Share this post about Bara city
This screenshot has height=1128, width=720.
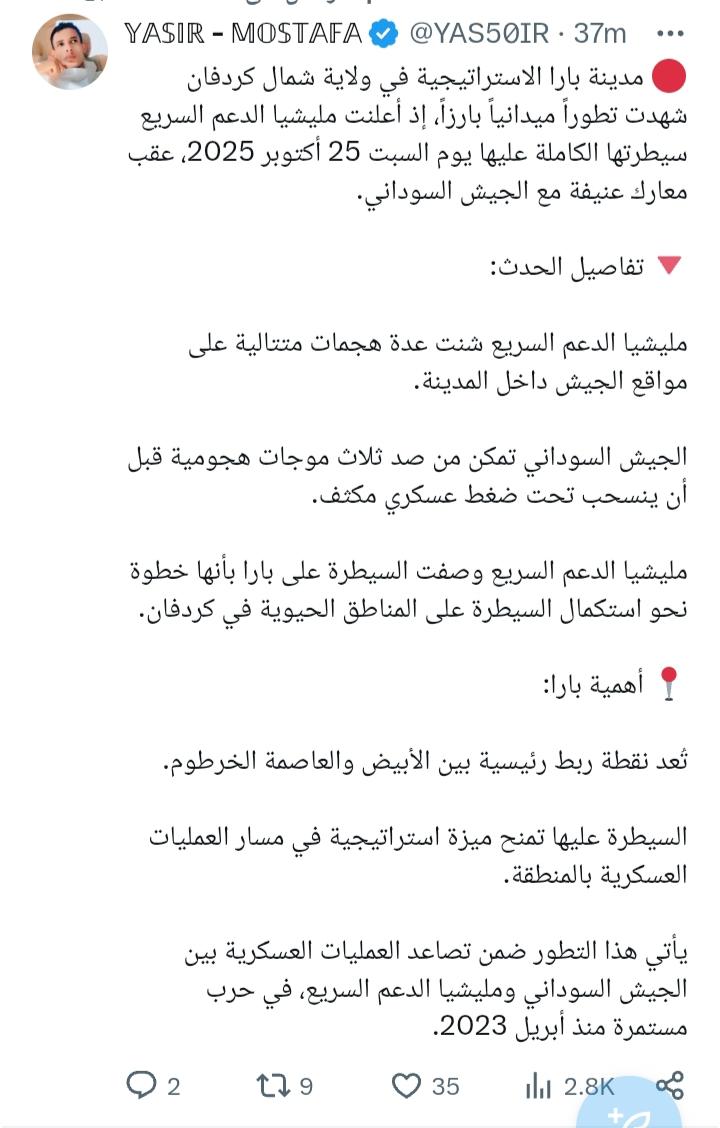(x=670, y=1085)
